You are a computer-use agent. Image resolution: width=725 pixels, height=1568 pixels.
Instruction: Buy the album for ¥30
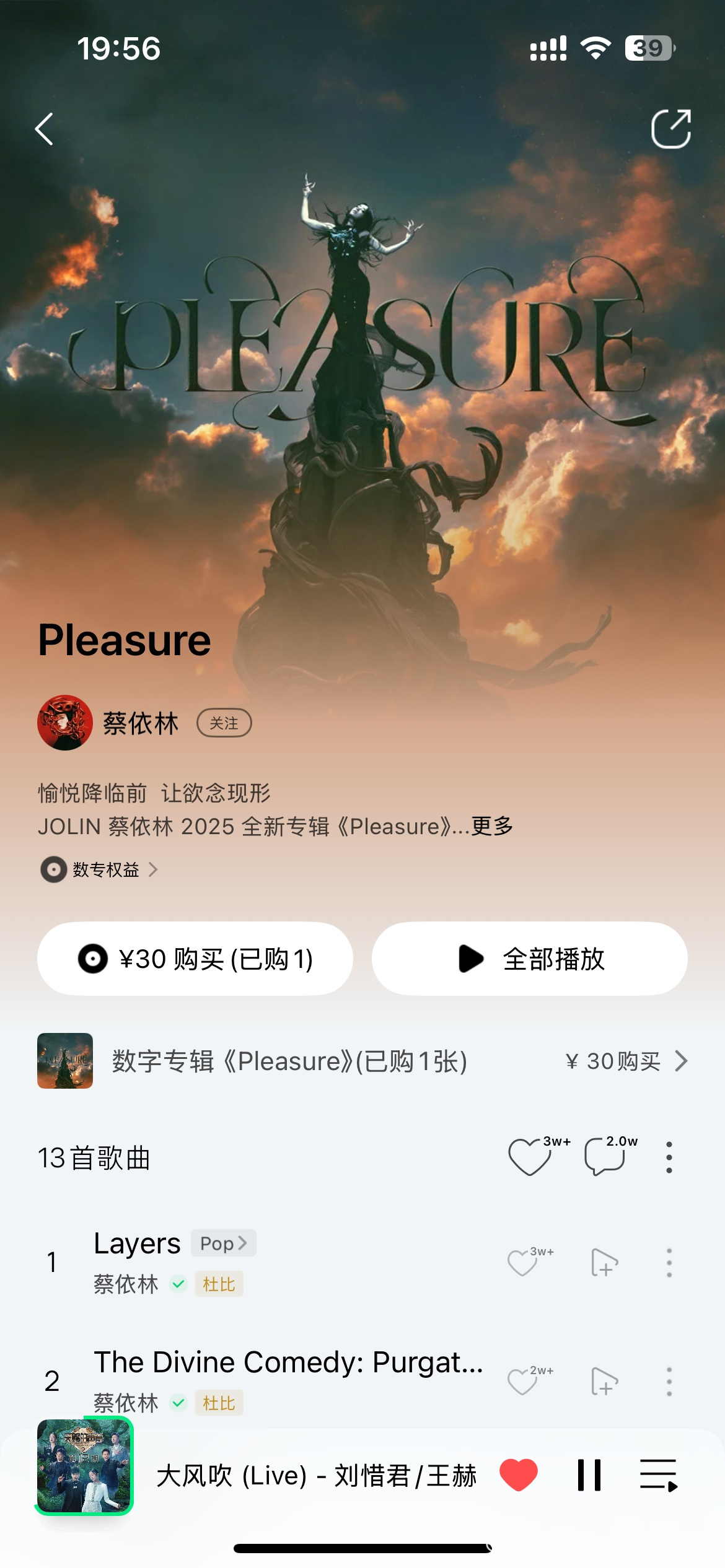coord(195,959)
